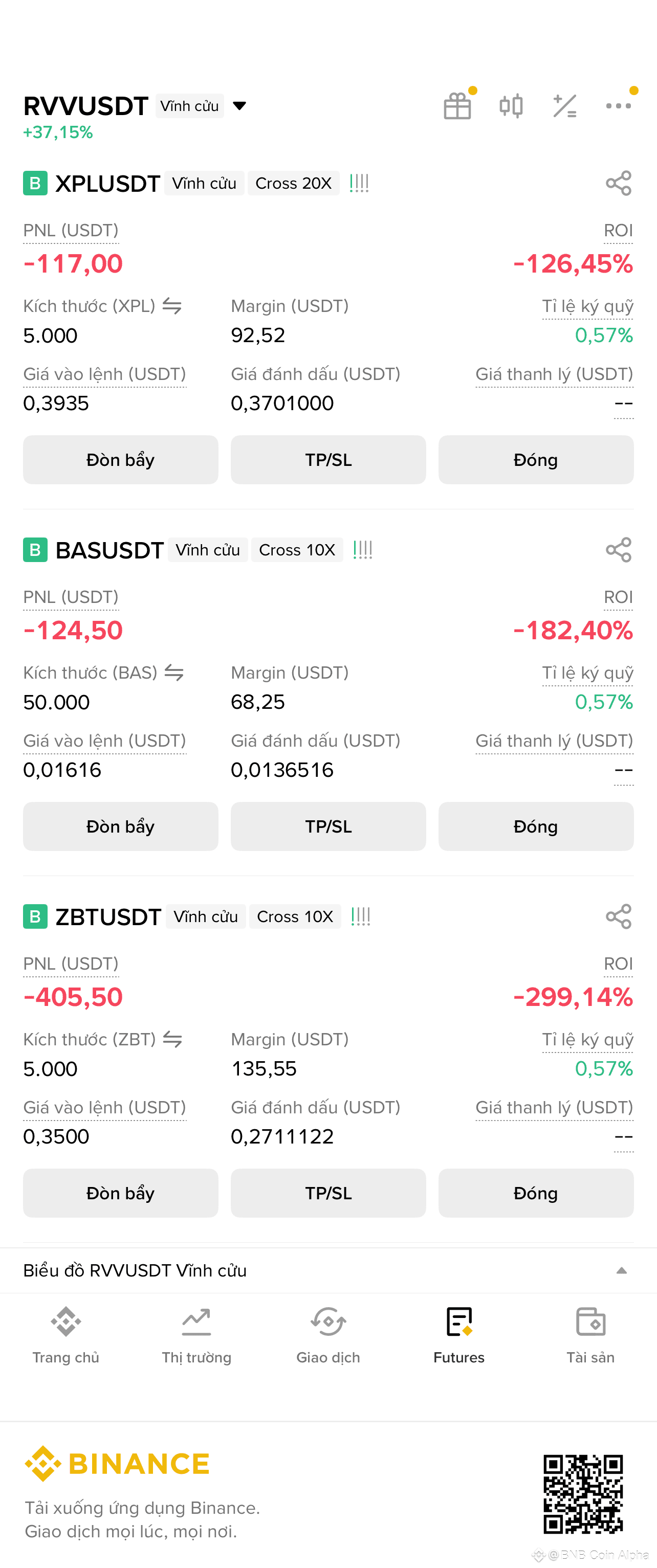Open the three-dot overflow menu
This screenshot has height=1568, width=657.
click(618, 106)
